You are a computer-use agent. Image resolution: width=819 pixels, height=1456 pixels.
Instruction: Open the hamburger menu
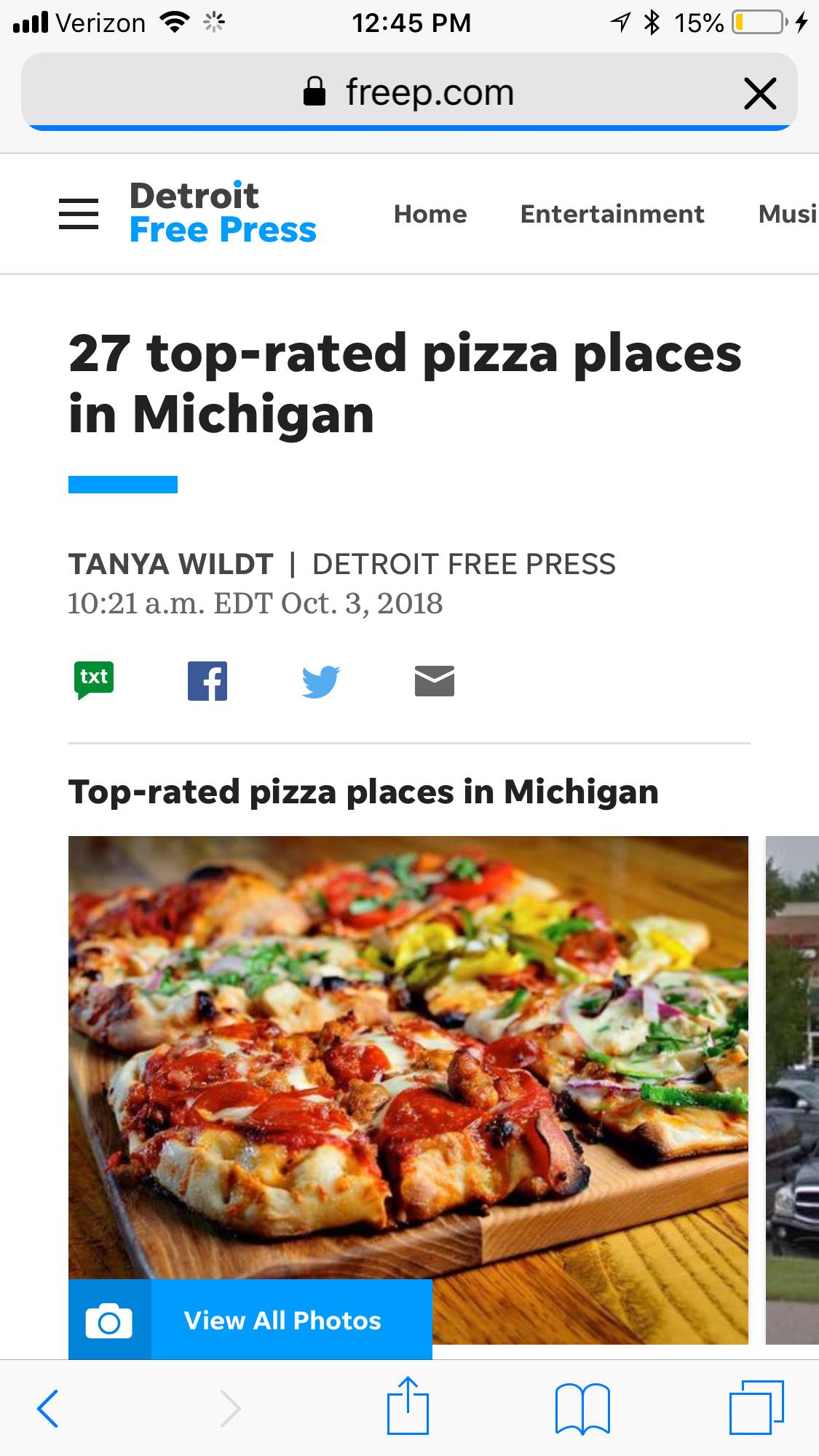pyautogui.click(x=79, y=214)
